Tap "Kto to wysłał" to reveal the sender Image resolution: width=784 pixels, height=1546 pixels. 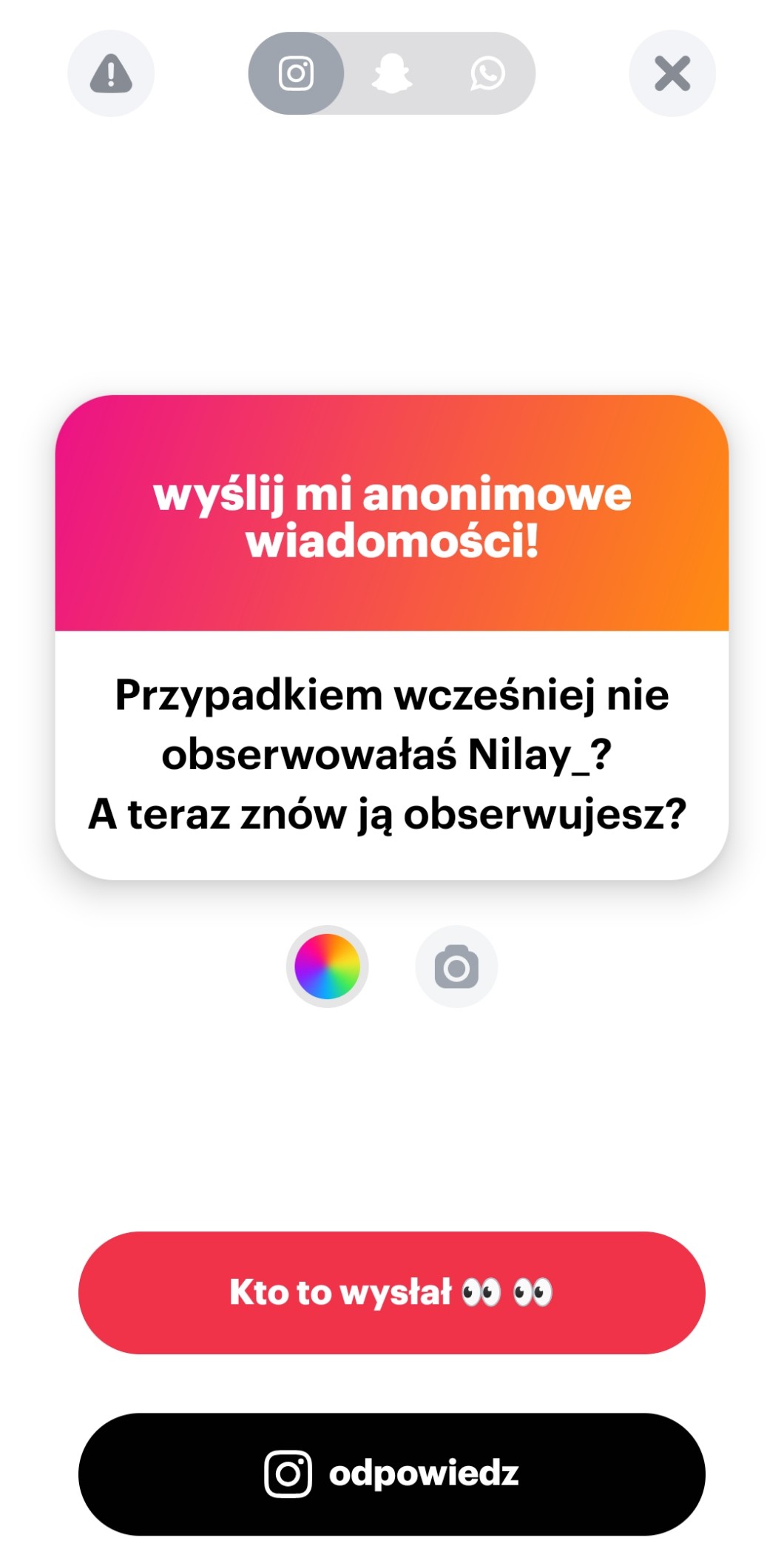[x=391, y=1293]
